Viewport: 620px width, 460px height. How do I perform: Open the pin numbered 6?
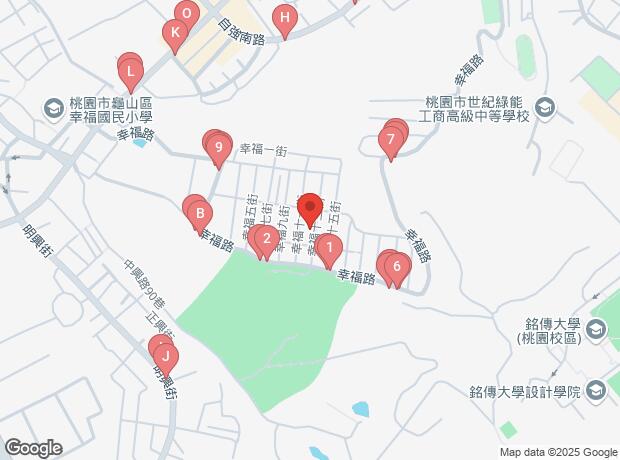tap(397, 267)
